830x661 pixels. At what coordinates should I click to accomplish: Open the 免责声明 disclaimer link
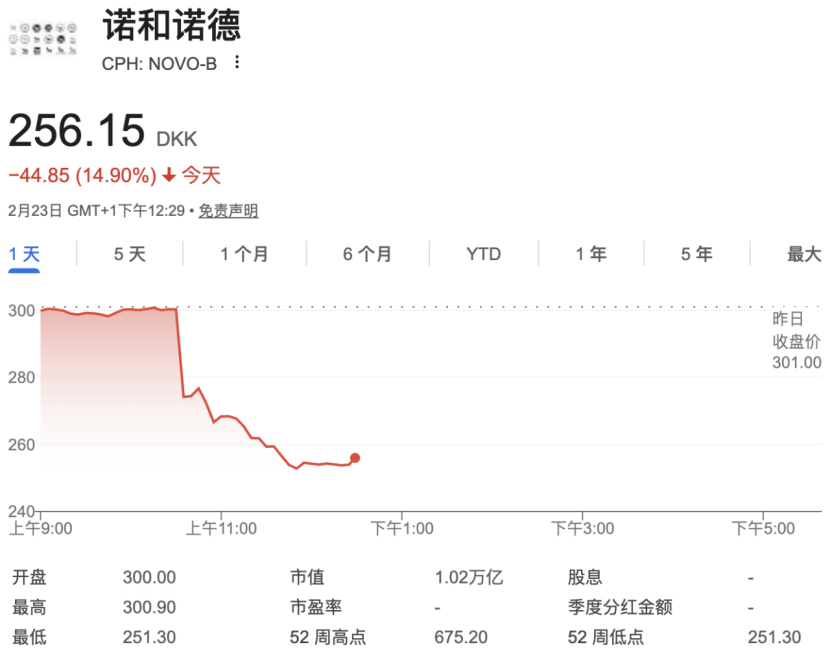(228, 210)
